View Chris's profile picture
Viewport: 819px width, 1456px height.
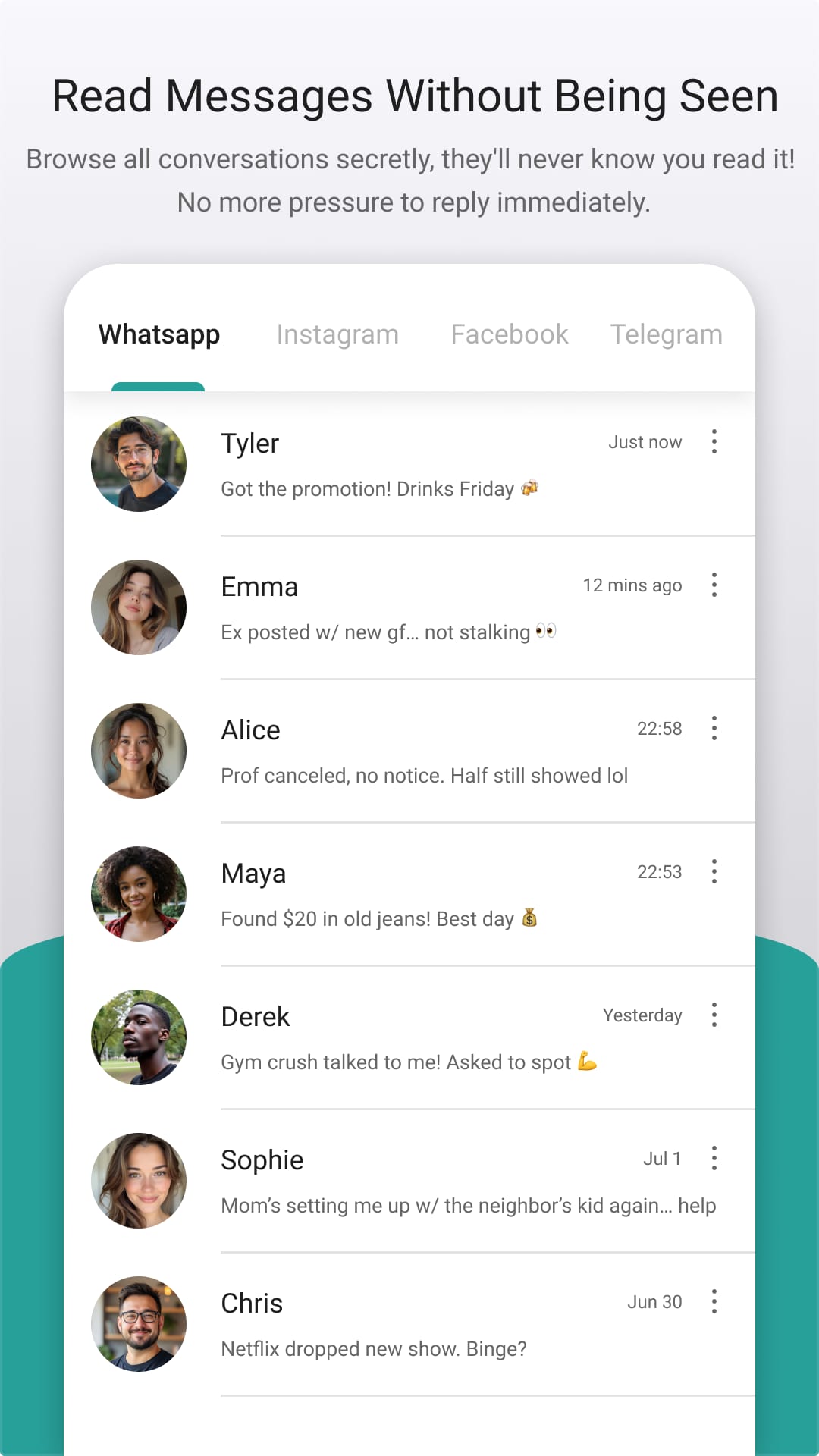click(139, 1323)
